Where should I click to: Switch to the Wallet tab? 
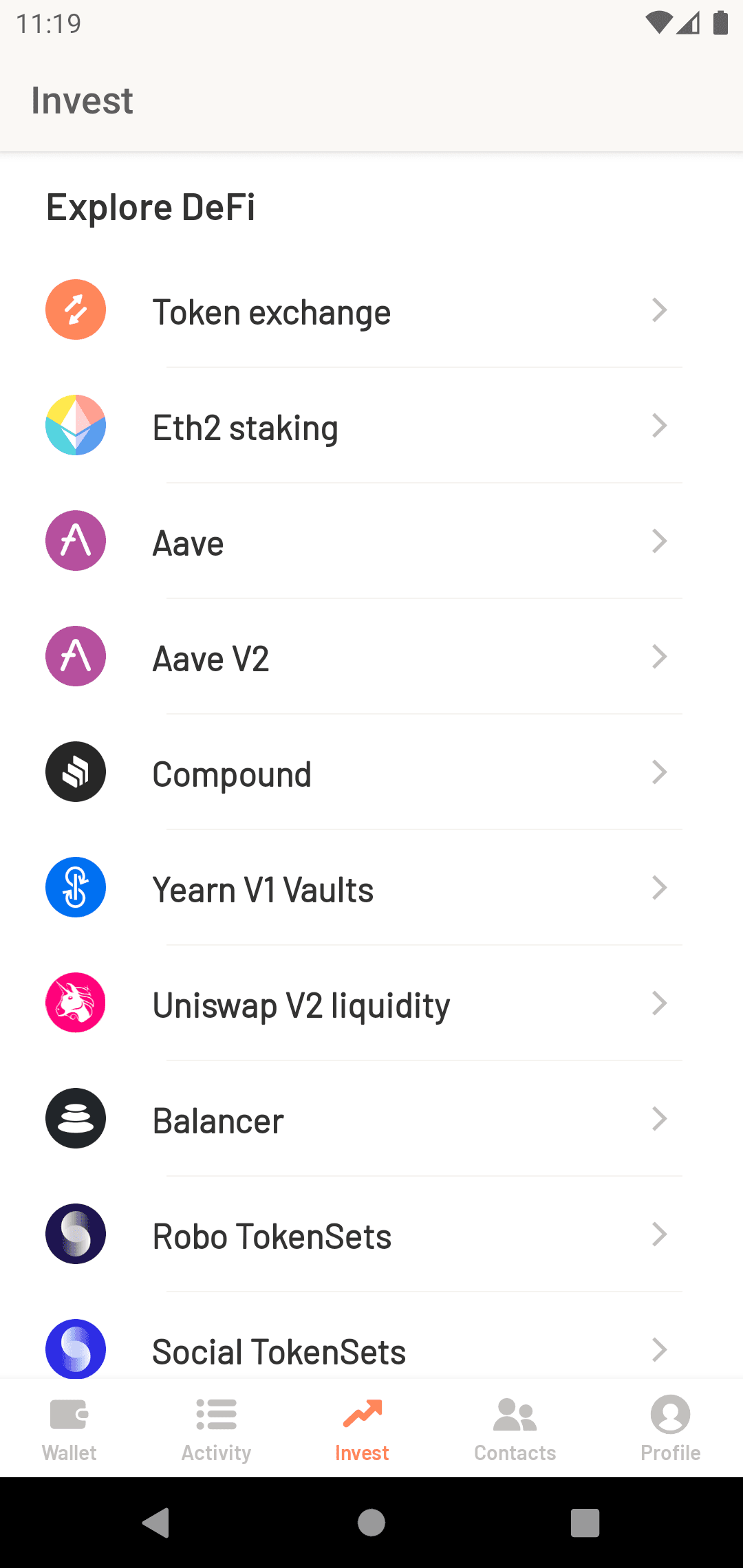(69, 1428)
